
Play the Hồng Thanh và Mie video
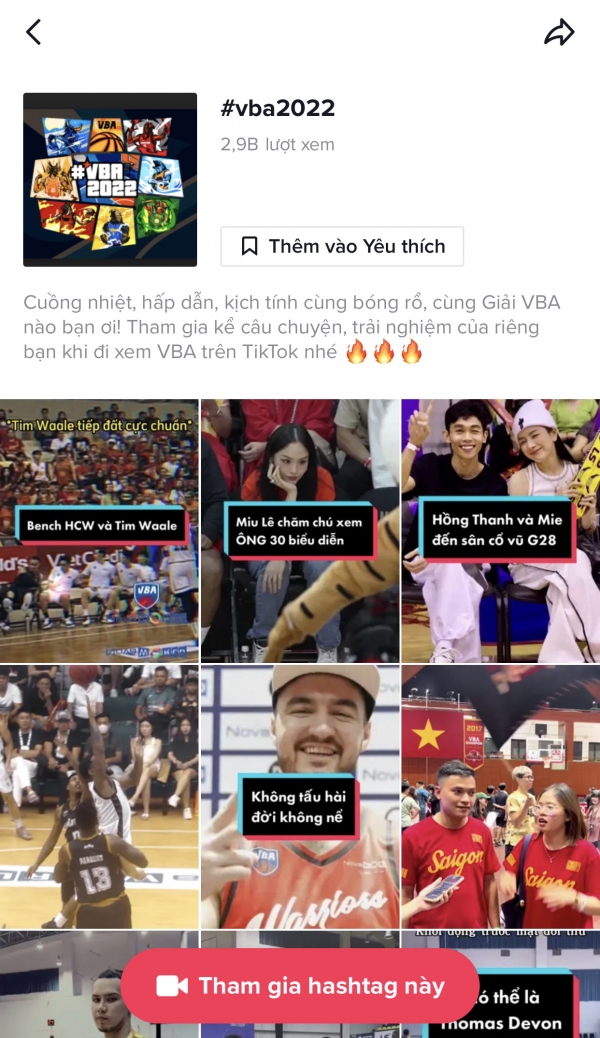tap(501, 530)
